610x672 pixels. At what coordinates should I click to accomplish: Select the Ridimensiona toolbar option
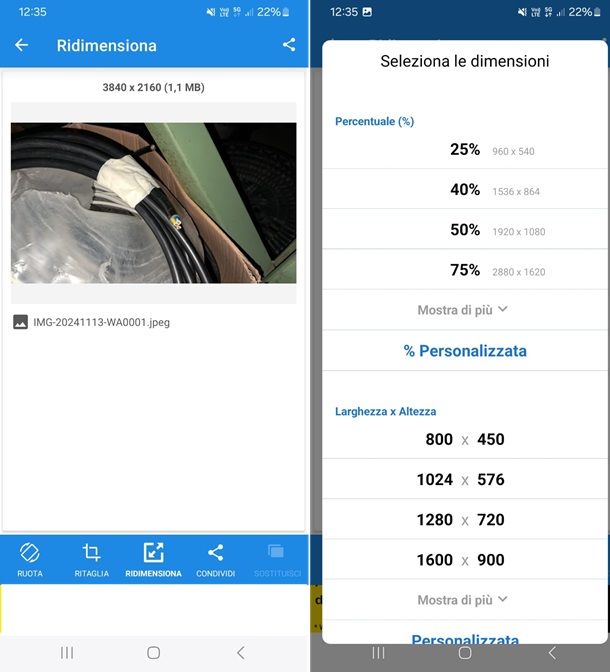[153, 559]
